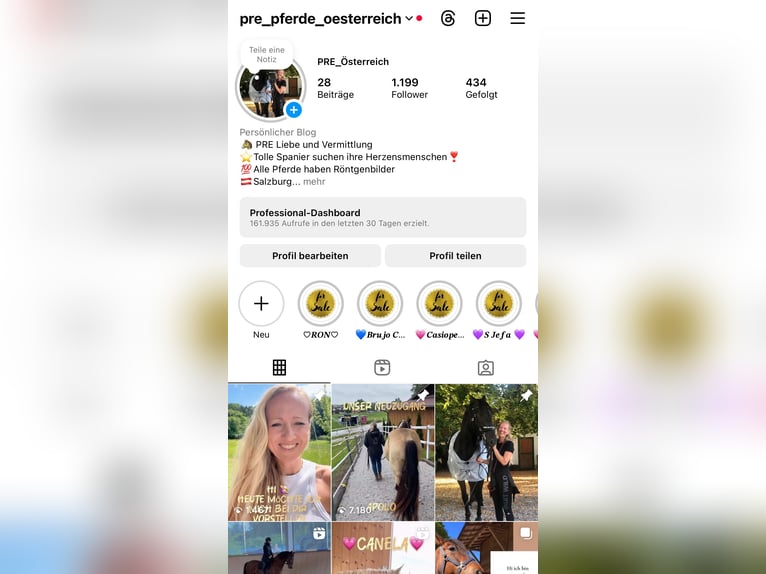Add to story via profile picture plus

tap(293, 110)
